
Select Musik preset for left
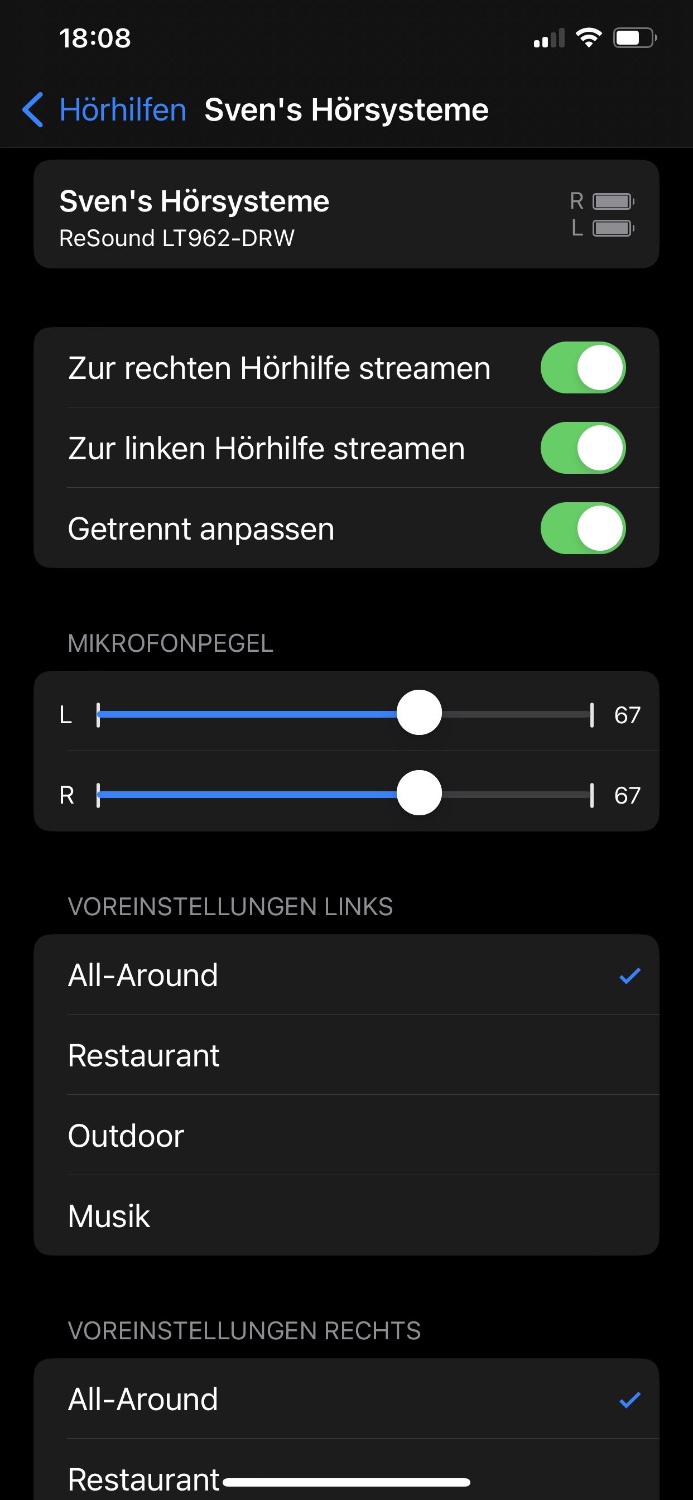pos(346,1215)
